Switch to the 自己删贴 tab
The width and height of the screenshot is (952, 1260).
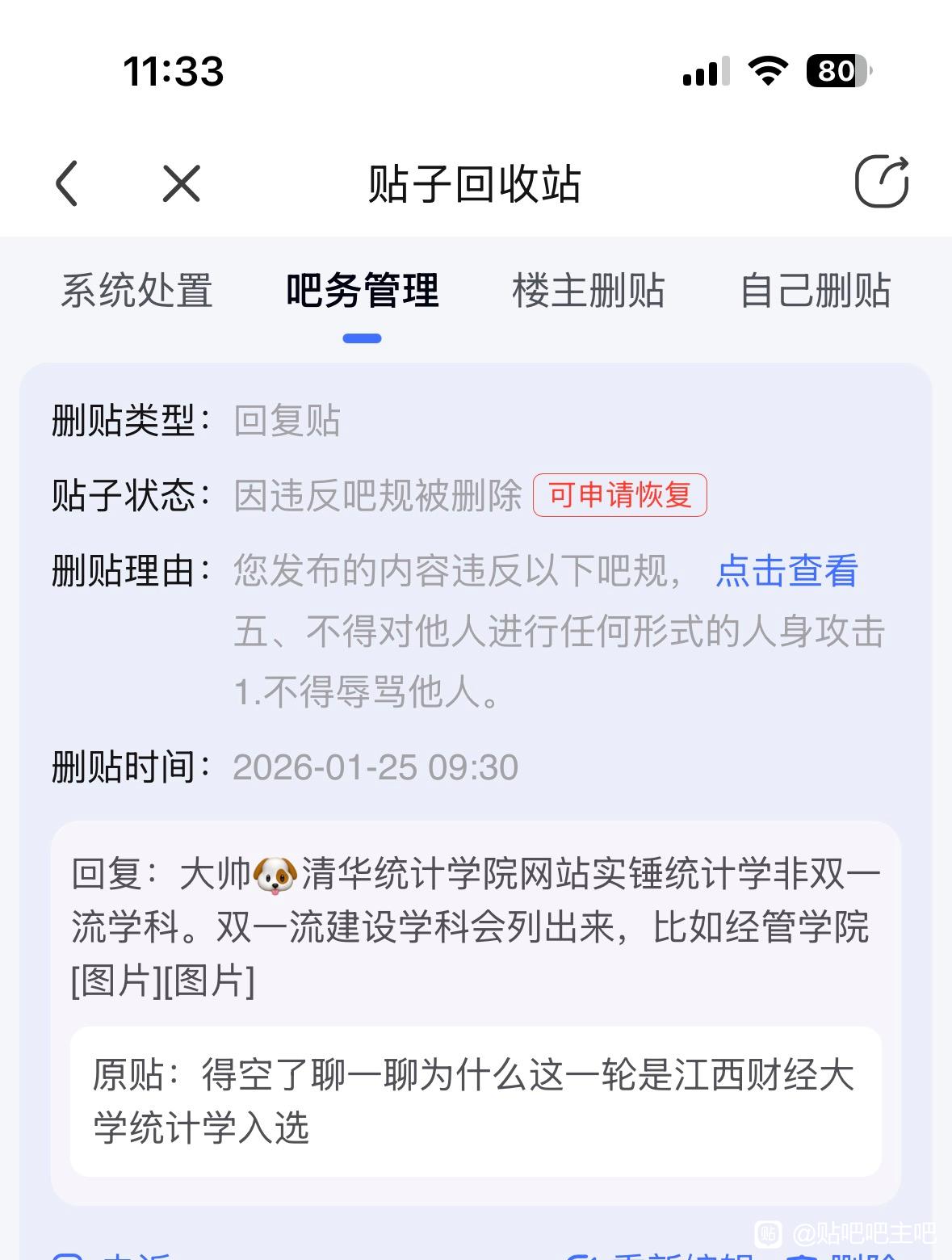coord(815,291)
